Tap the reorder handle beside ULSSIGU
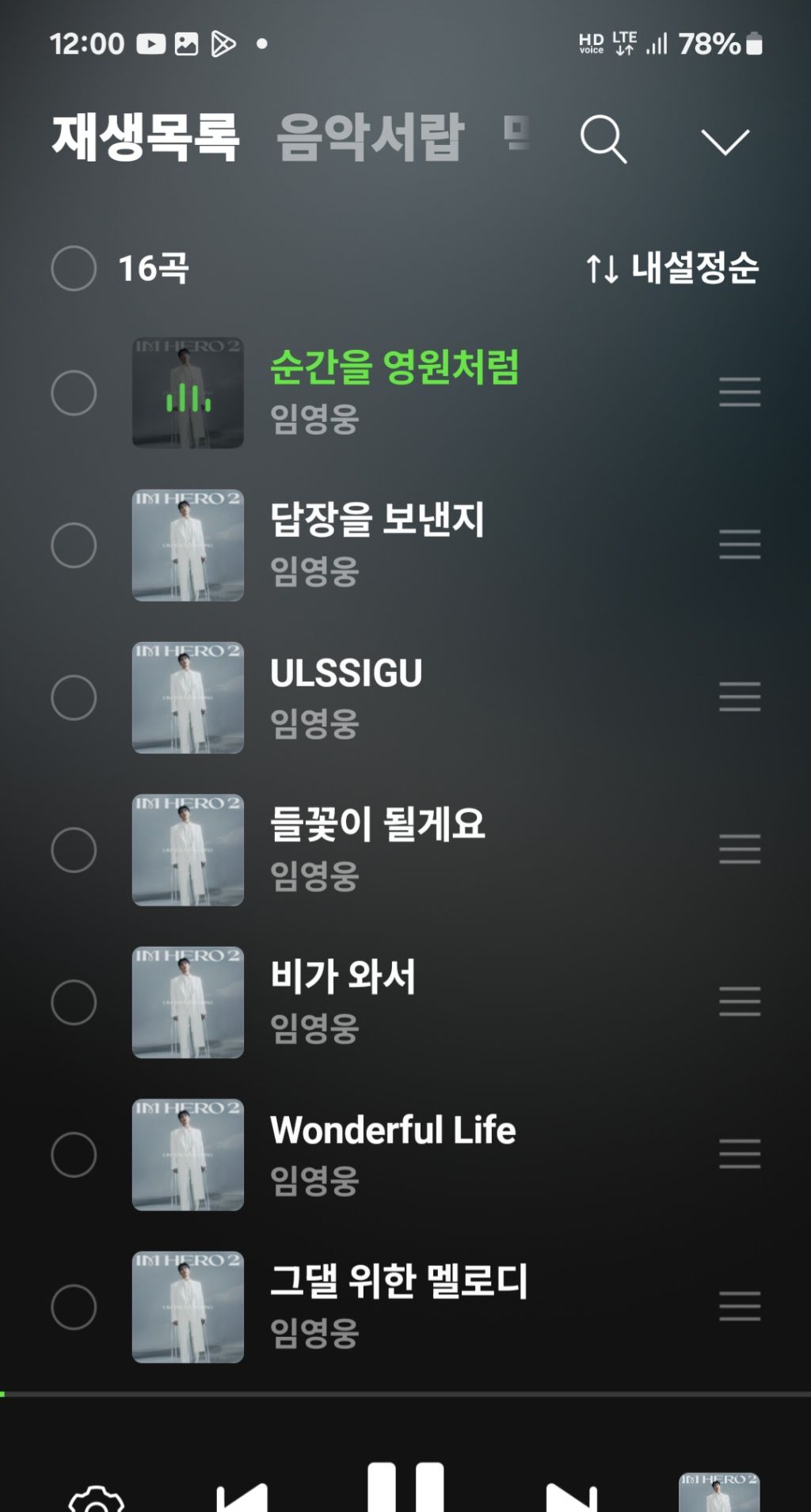The height and width of the screenshot is (1512, 811). [740, 697]
